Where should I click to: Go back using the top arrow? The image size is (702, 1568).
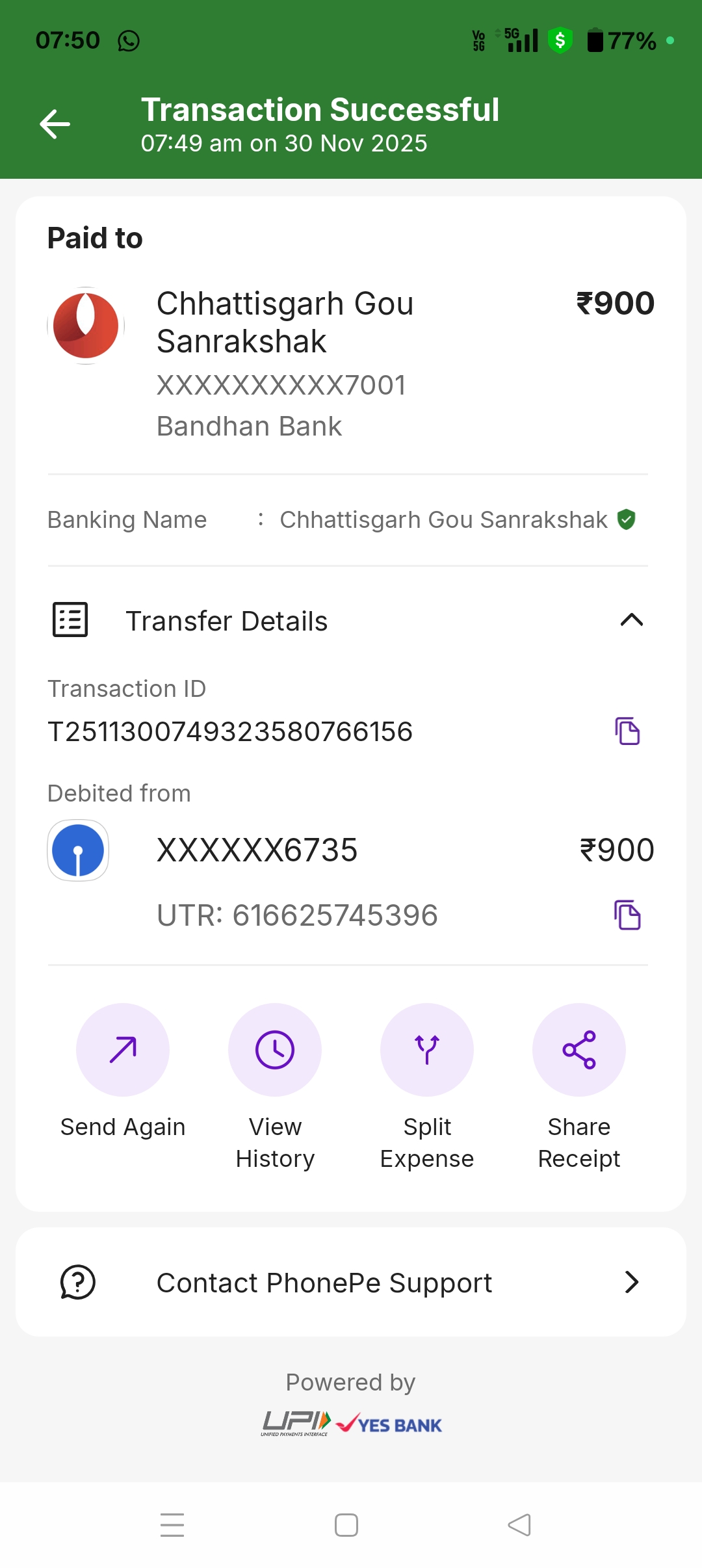55,124
